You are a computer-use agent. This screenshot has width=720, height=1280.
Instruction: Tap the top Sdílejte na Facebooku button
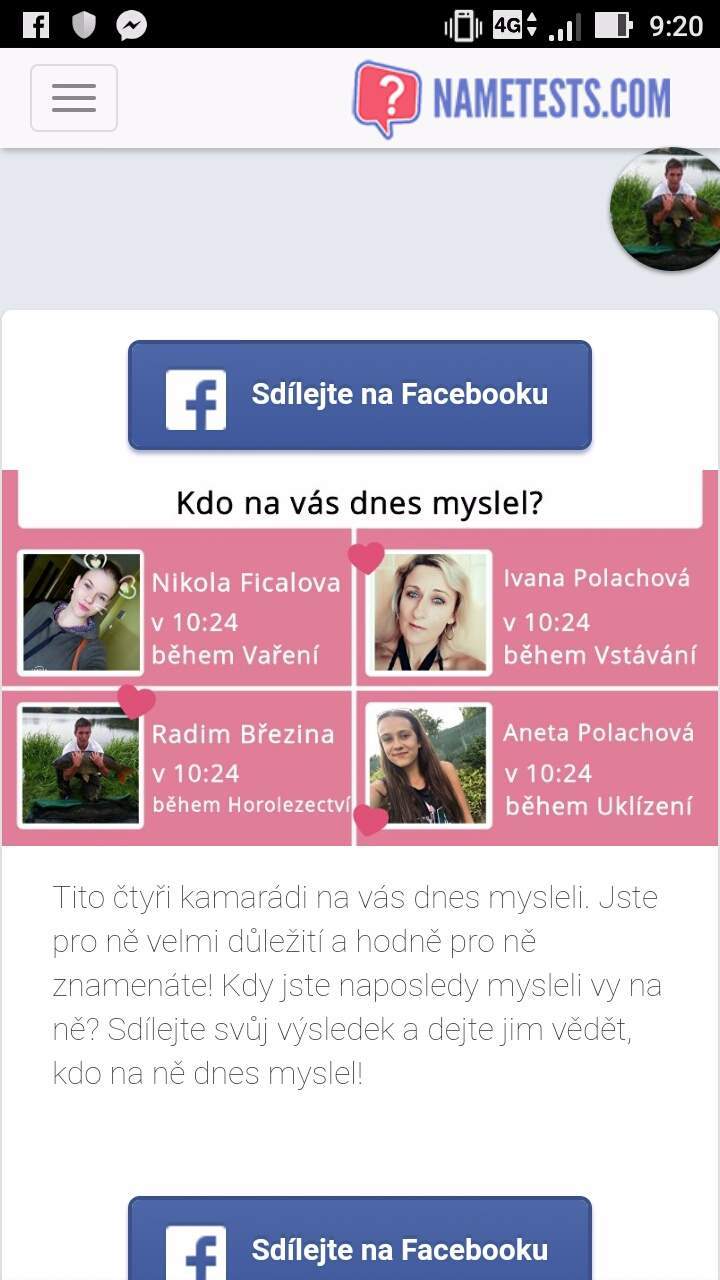360,395
